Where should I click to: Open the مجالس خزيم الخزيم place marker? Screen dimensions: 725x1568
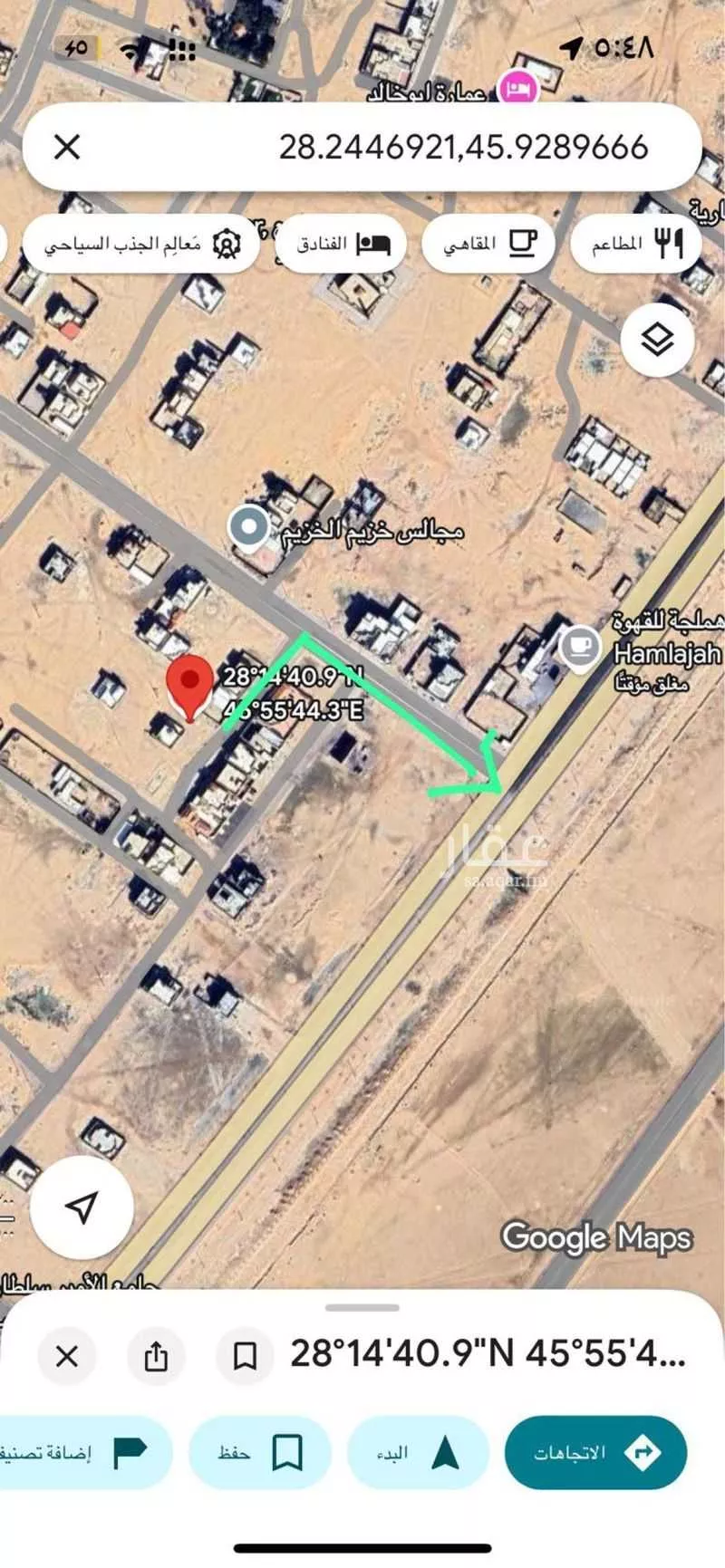tap(248, 526)
